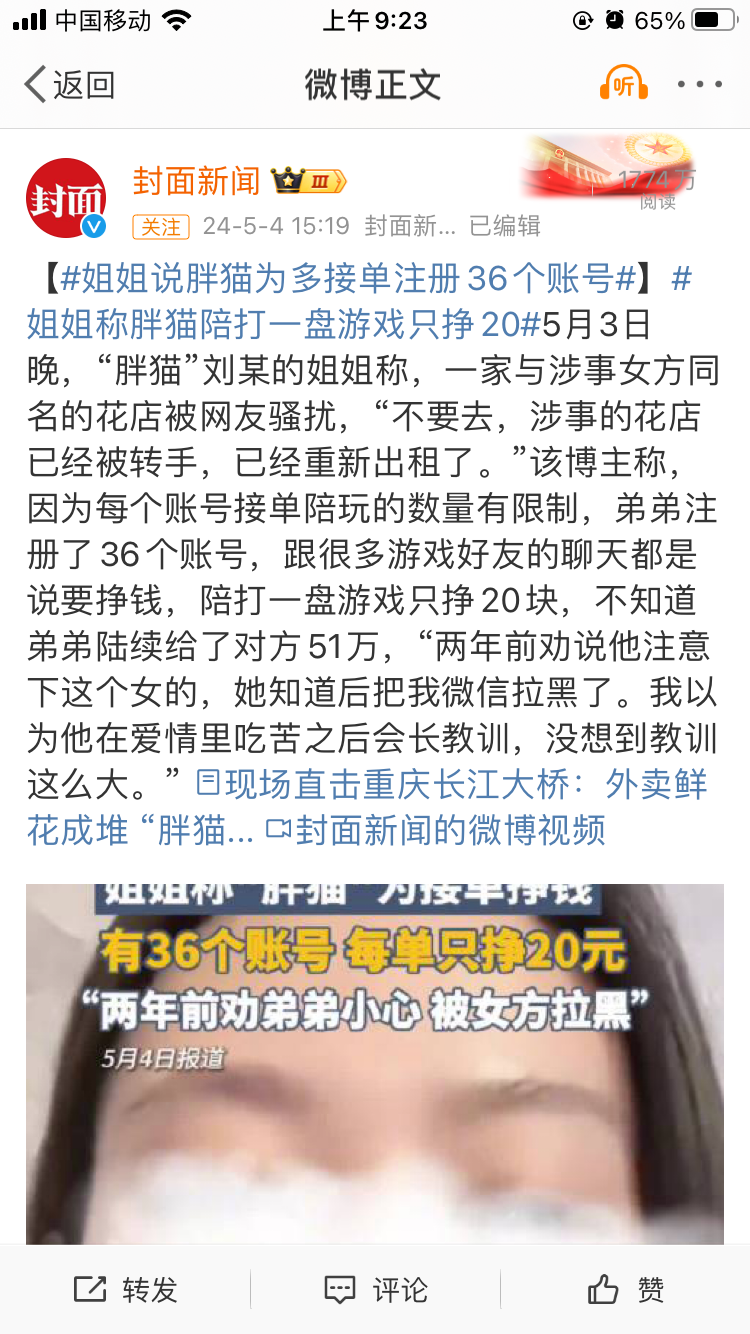
Task: Open hashtag 姐姐称胖猫陪打一盘游戏只挣20
Action: tap(282, 325)
